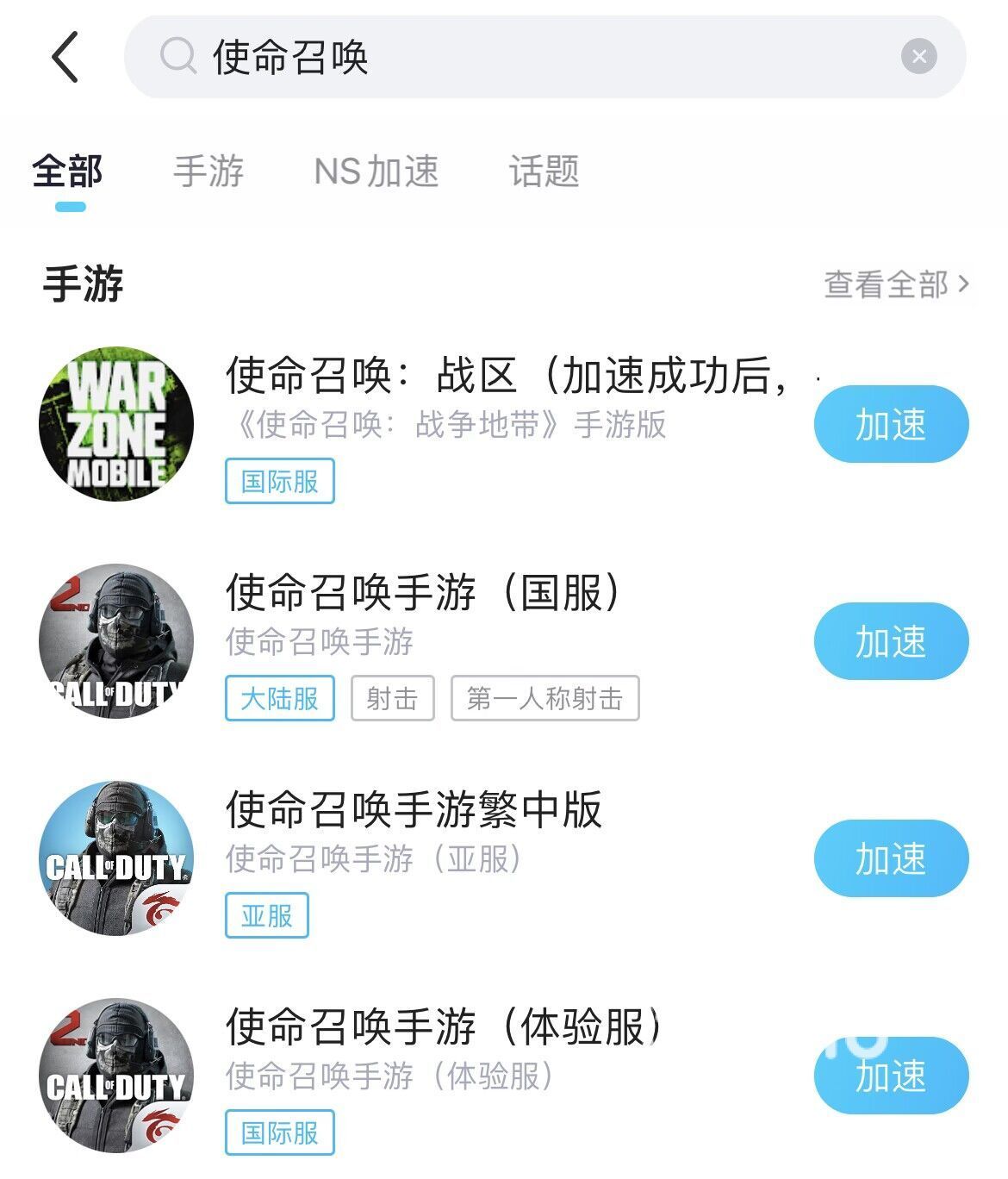Hit 加速 for 使命召唤手游（体验服）
The height and width of the screenshot is (1179, 1008).
pos(891,1076)
